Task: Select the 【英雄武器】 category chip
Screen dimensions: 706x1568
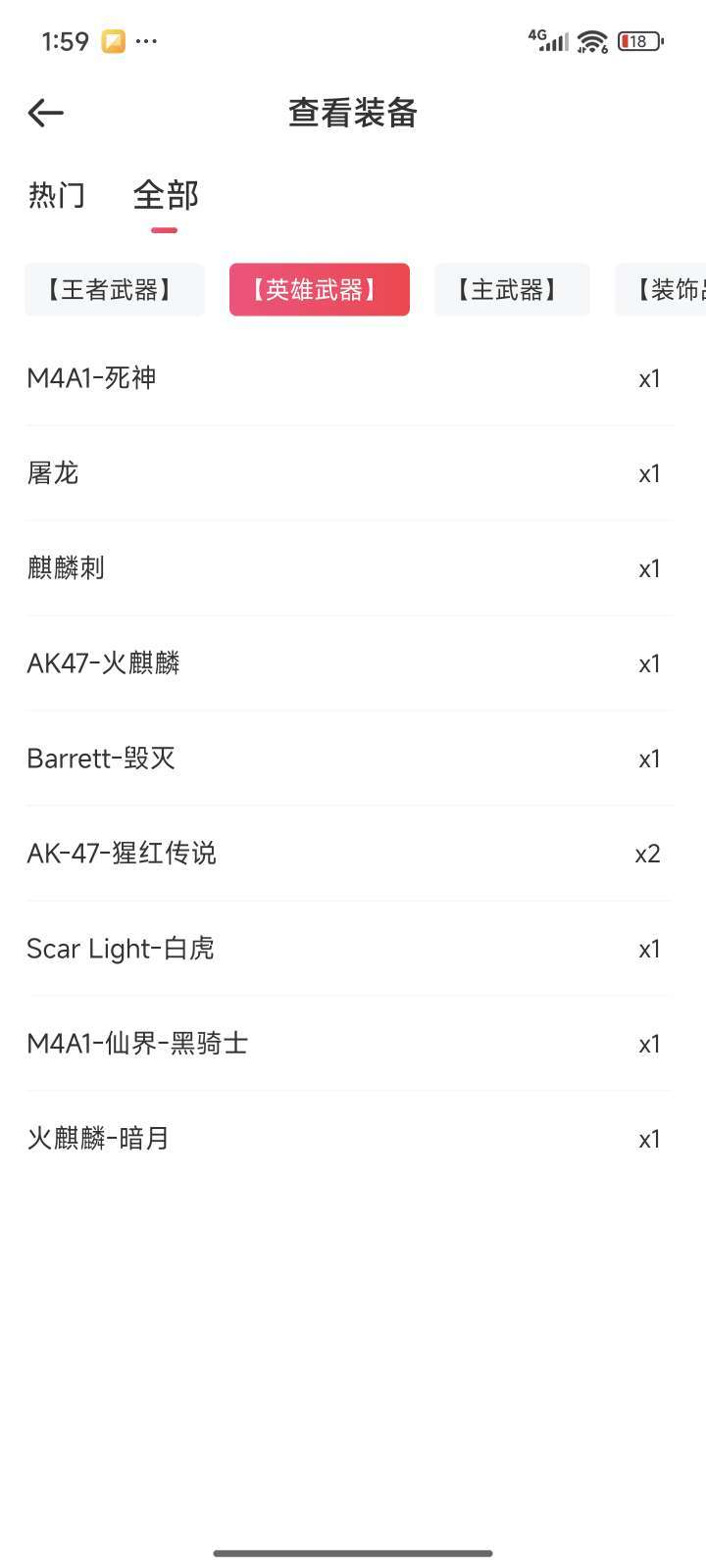Action: (319, 290)
